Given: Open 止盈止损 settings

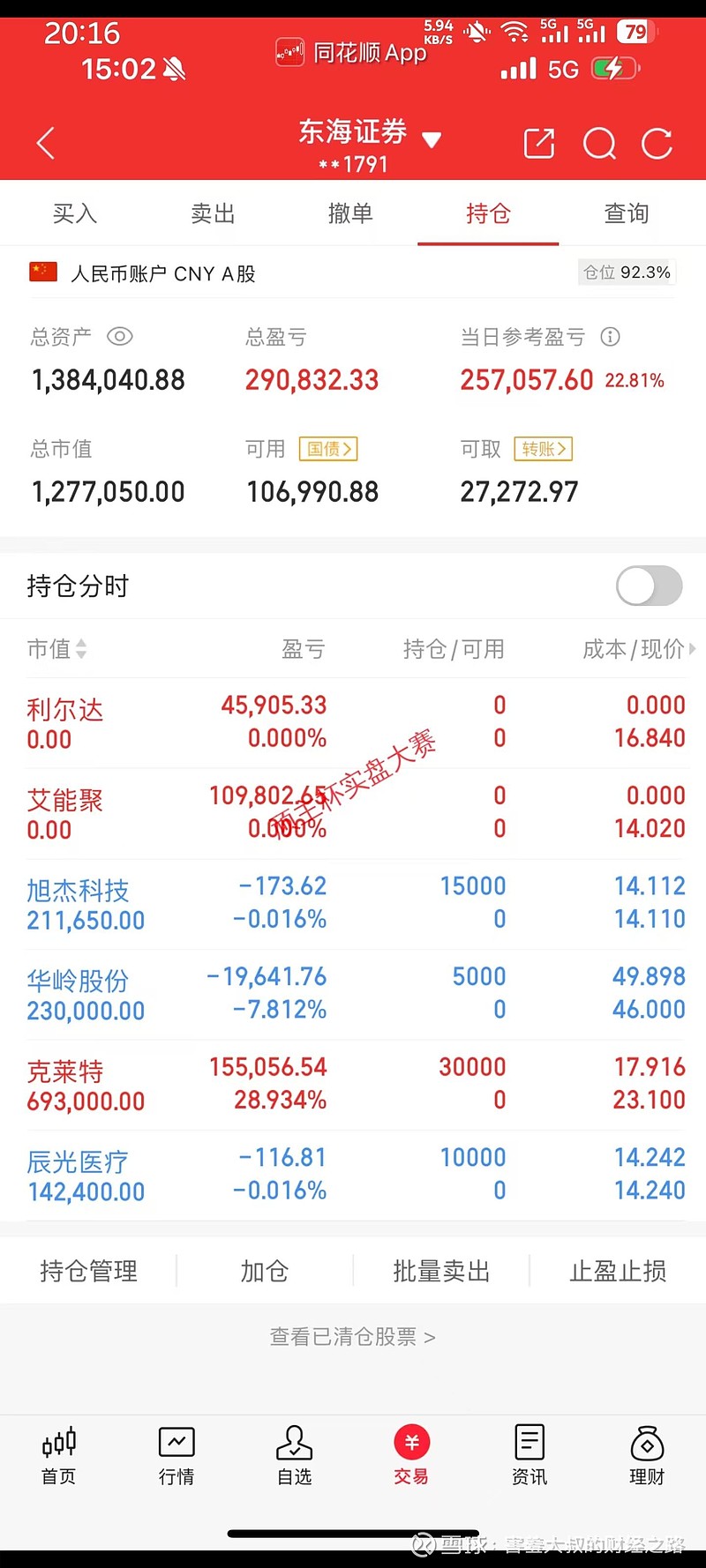Looking at the screenshot, I should [x=618, y=1271].
